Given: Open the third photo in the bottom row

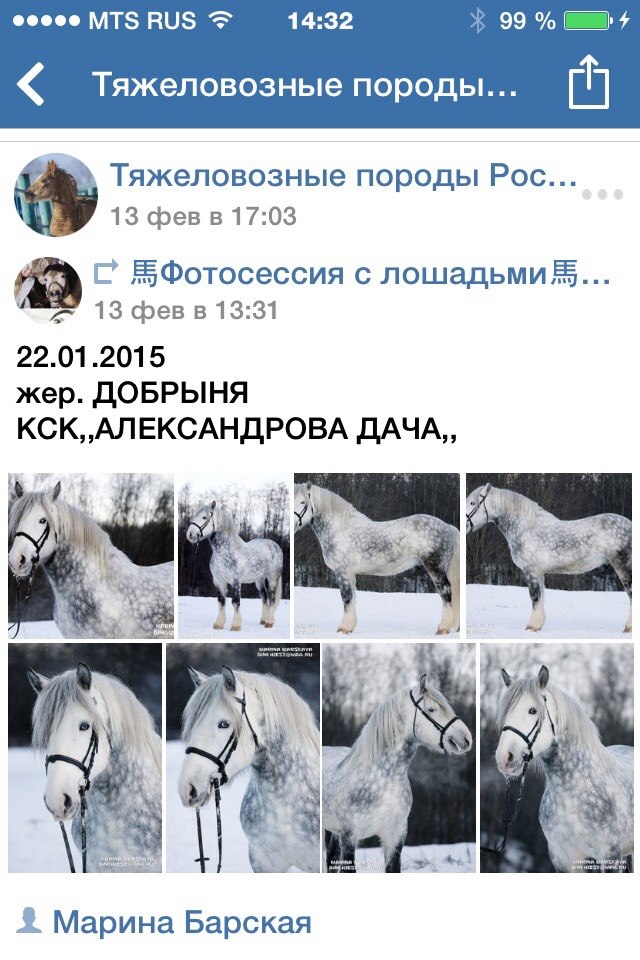Looking at the screenshot, I should click(399, 758).
